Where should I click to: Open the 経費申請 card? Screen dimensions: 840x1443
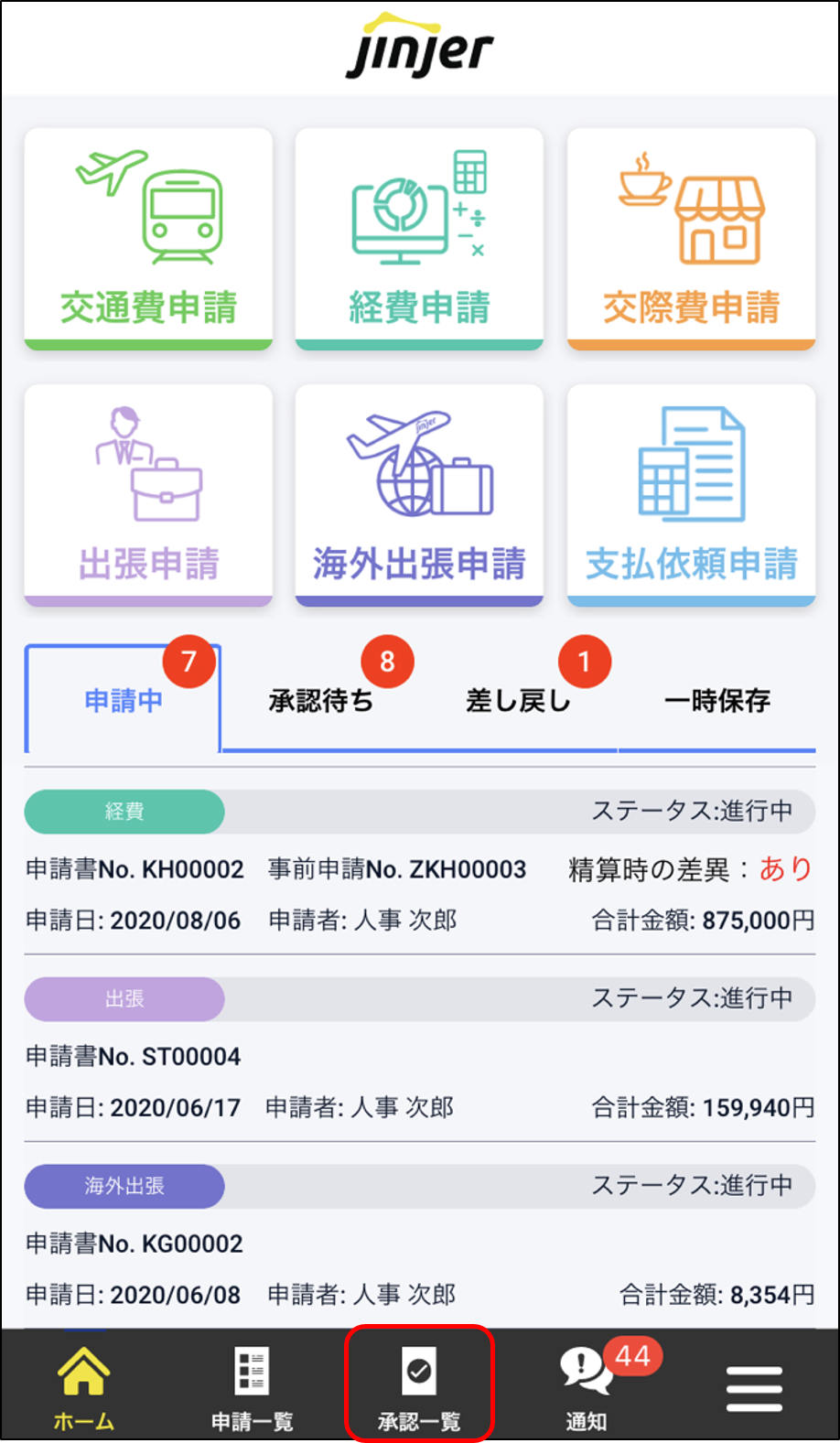(x=419, y=239)
